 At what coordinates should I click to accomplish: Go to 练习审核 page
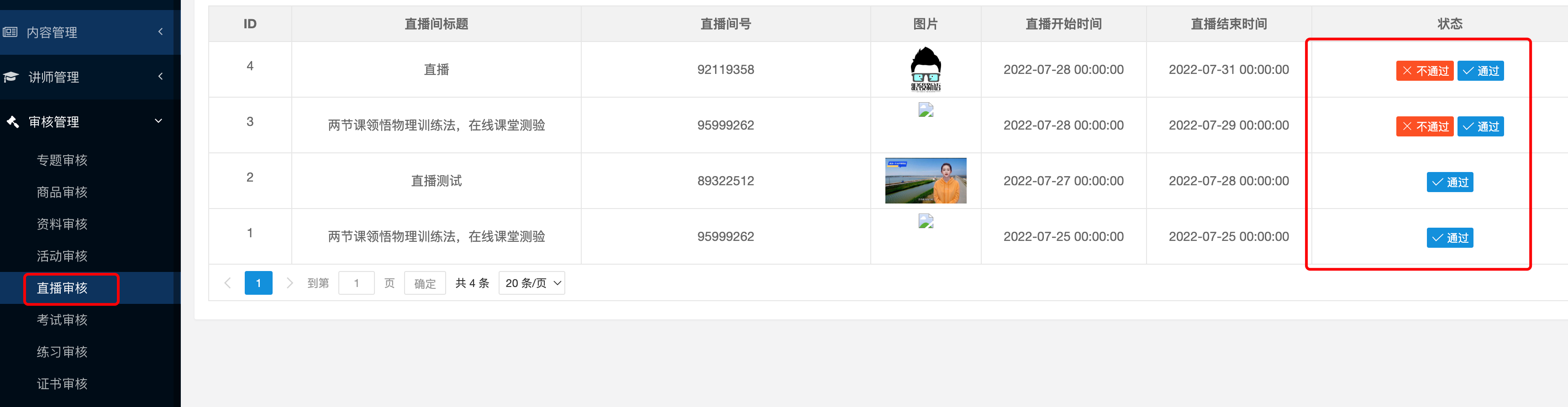(62, 352)
